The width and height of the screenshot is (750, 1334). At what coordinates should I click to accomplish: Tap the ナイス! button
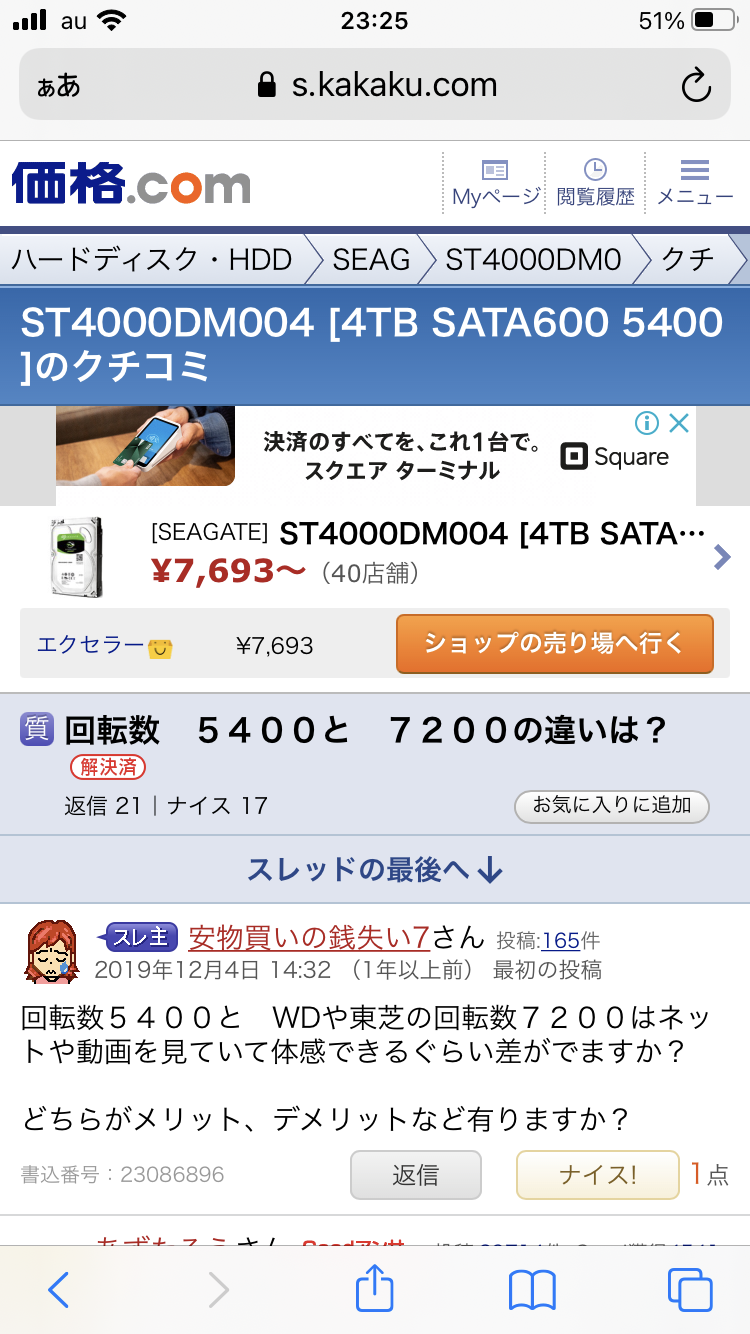pyautogui.click(x=597, y=1175)
